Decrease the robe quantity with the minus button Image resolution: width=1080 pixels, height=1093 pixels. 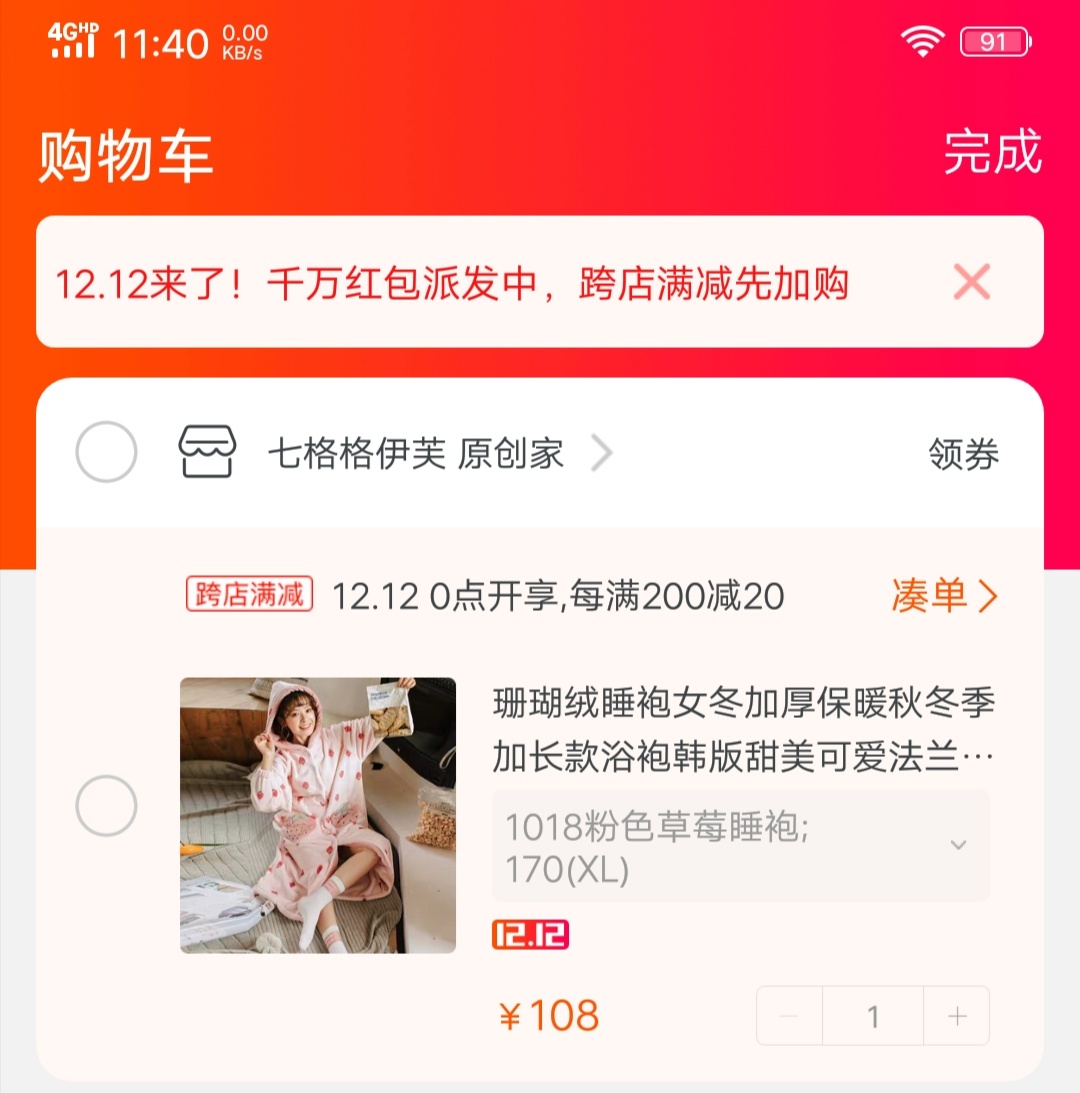point(789,1016)
